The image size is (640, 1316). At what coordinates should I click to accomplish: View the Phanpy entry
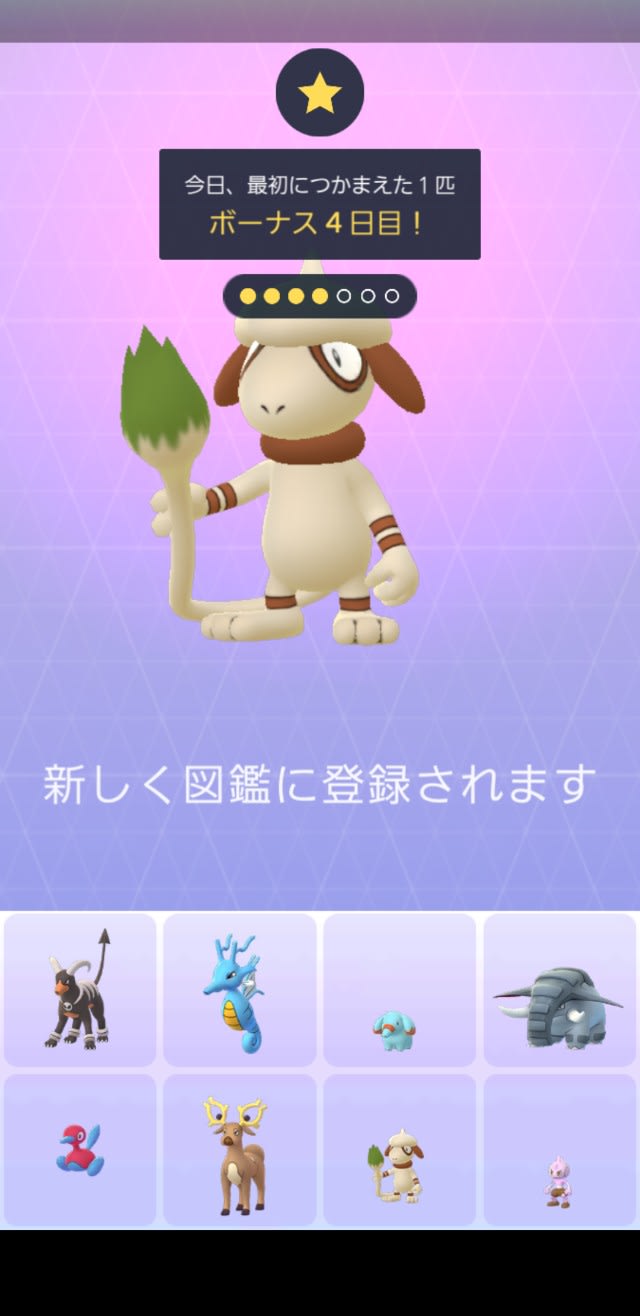399,989
